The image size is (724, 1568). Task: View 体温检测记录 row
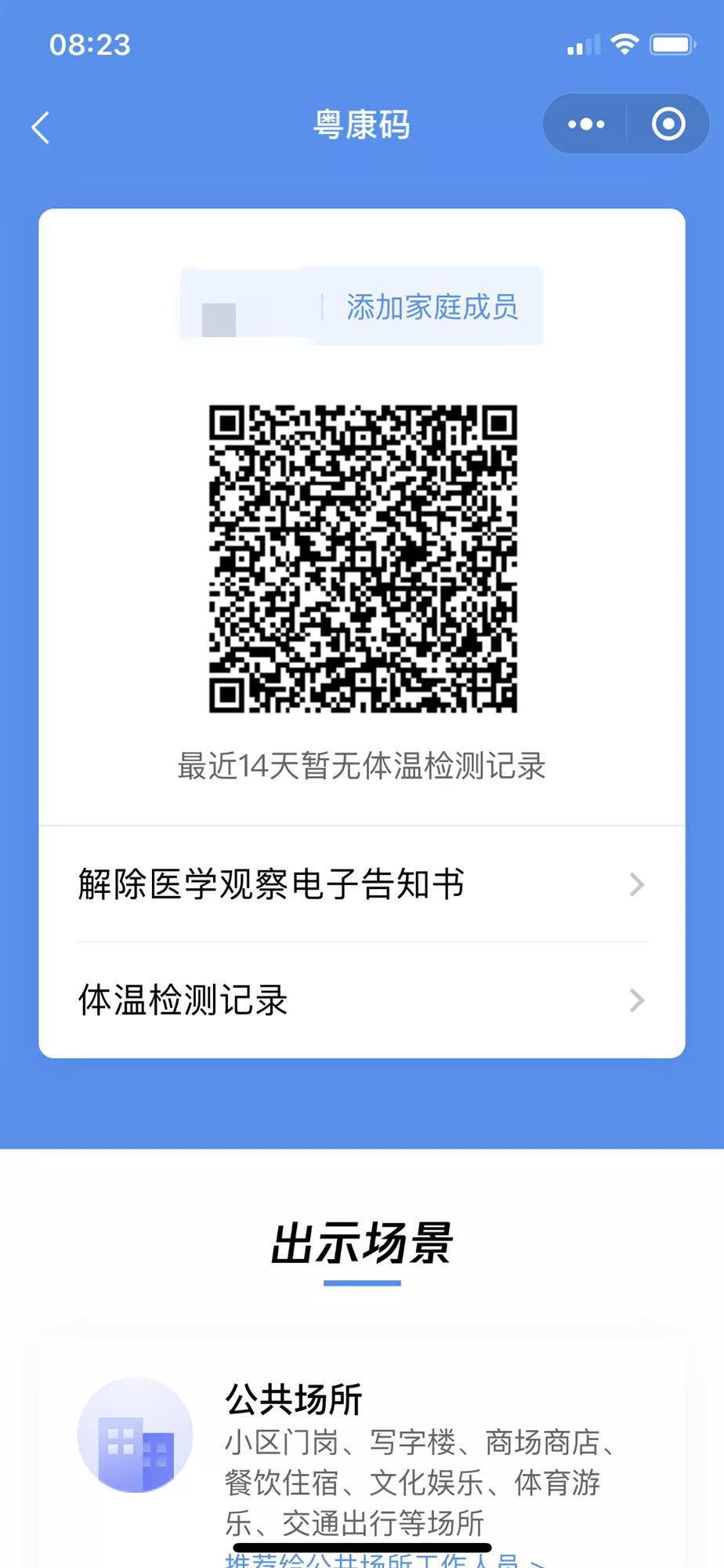361,1000
